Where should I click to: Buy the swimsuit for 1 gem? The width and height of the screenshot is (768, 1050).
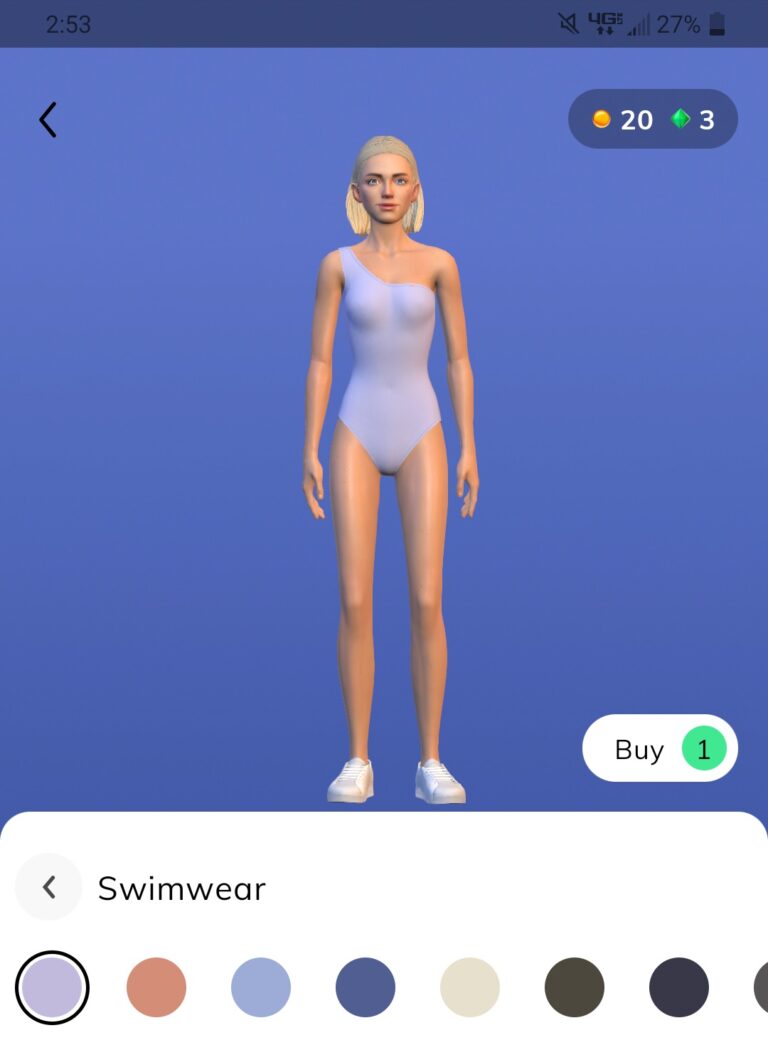(x=660, y=749)
